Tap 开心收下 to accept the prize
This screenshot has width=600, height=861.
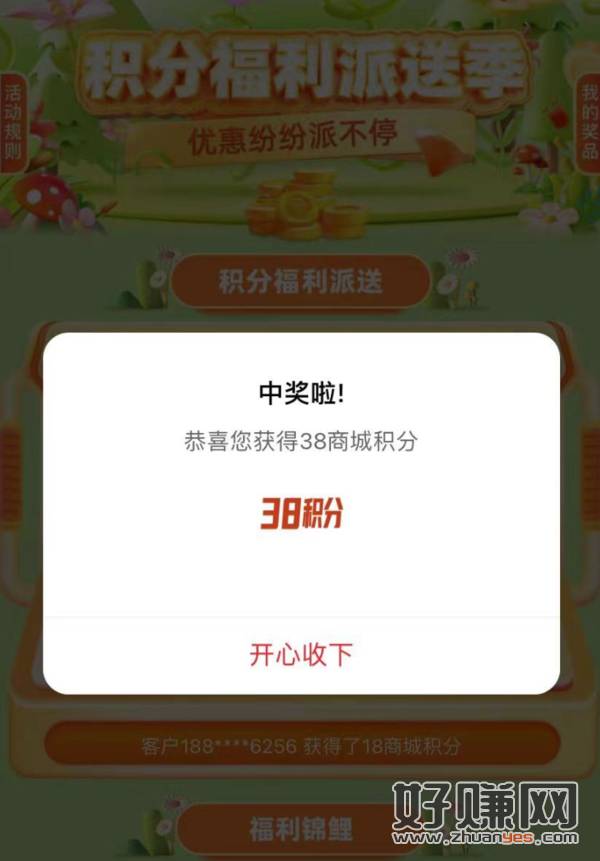(x=301, y=655)
